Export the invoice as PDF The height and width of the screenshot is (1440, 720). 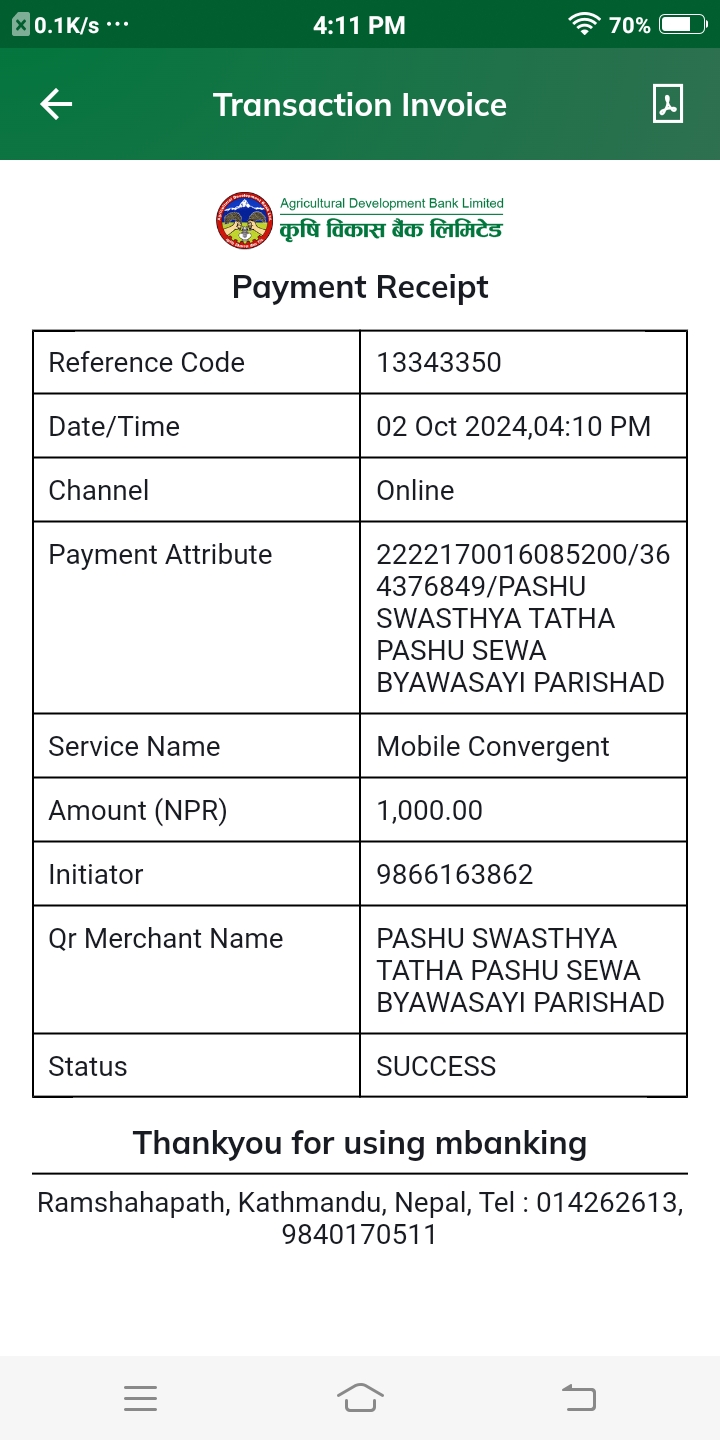pyautogui.click(x=667, y=103)
